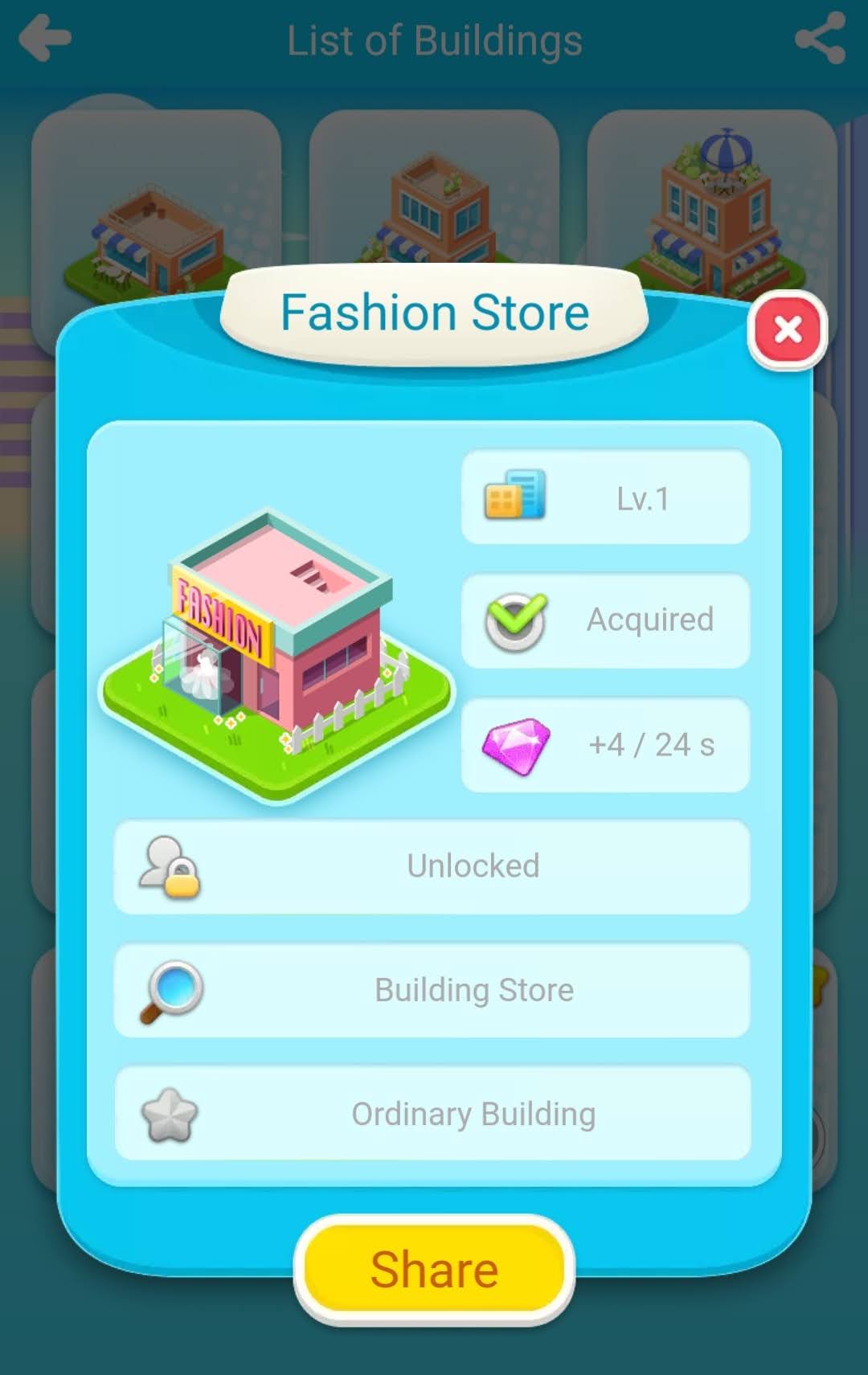Close the Fashion Store dialog

coord(787,329)
